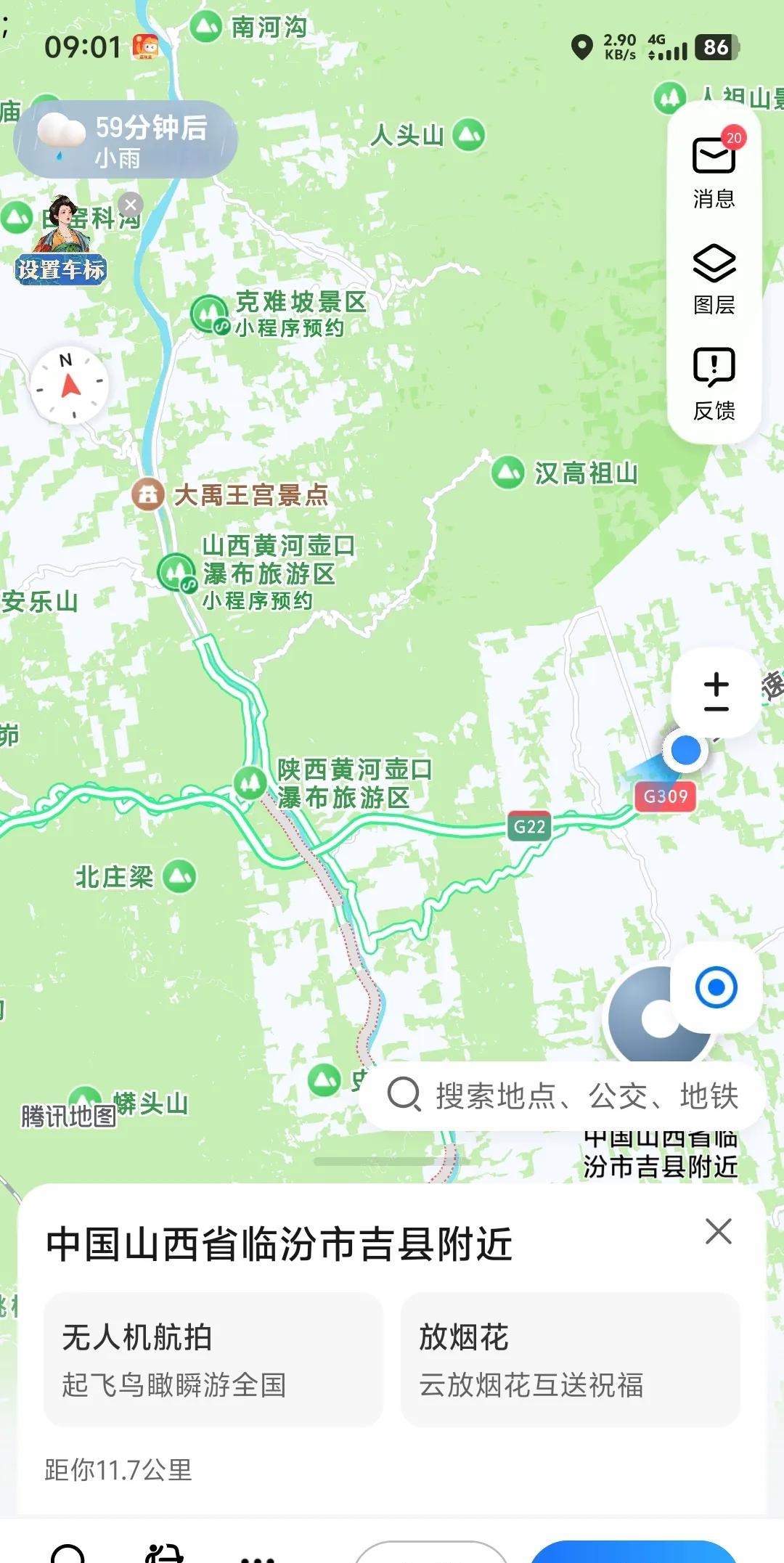Select the 汉高祖山 mountain marker
Screen dimensions: 784x1563
pyautogui.click(x=508, y=473)
